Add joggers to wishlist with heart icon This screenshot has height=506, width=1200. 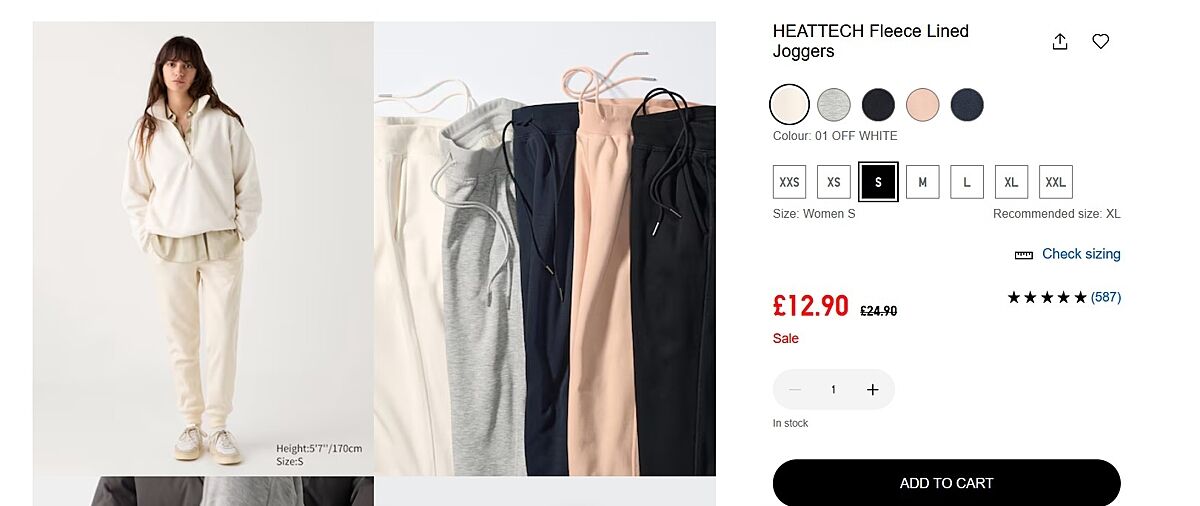(1100, 41)
